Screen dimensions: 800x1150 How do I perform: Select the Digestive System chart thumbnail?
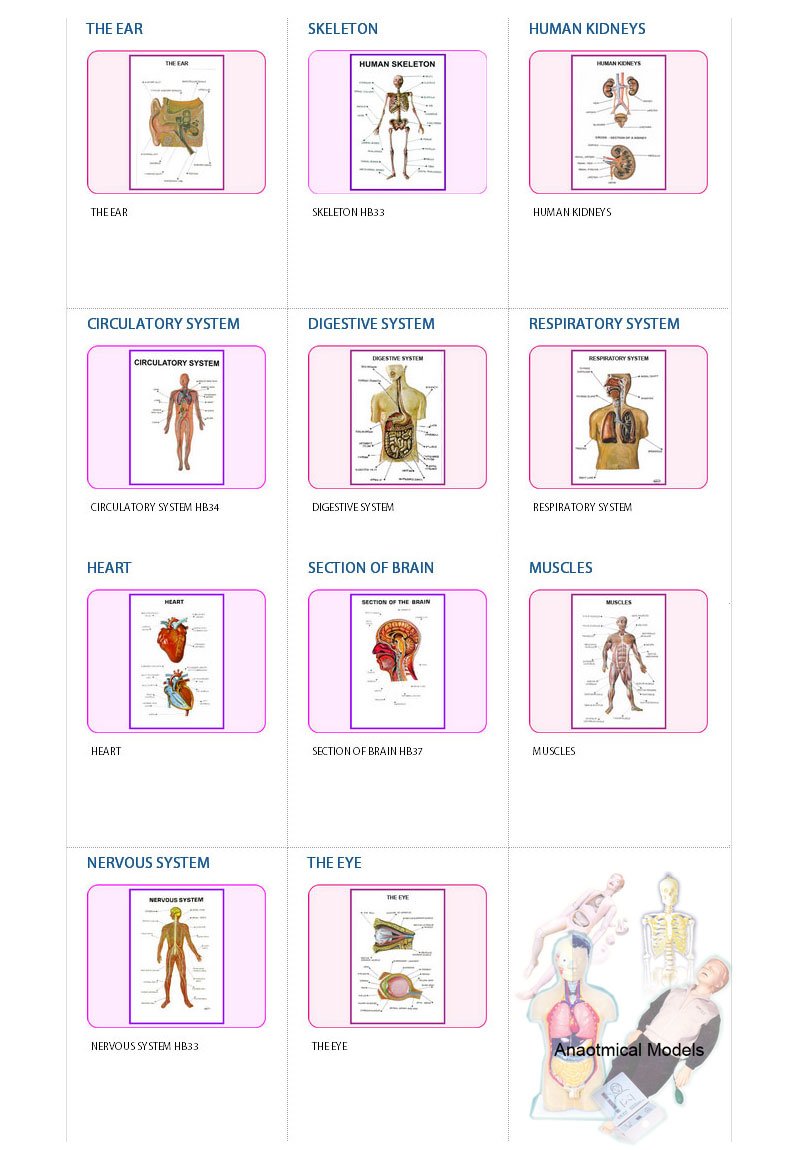(x=397, y=417)
